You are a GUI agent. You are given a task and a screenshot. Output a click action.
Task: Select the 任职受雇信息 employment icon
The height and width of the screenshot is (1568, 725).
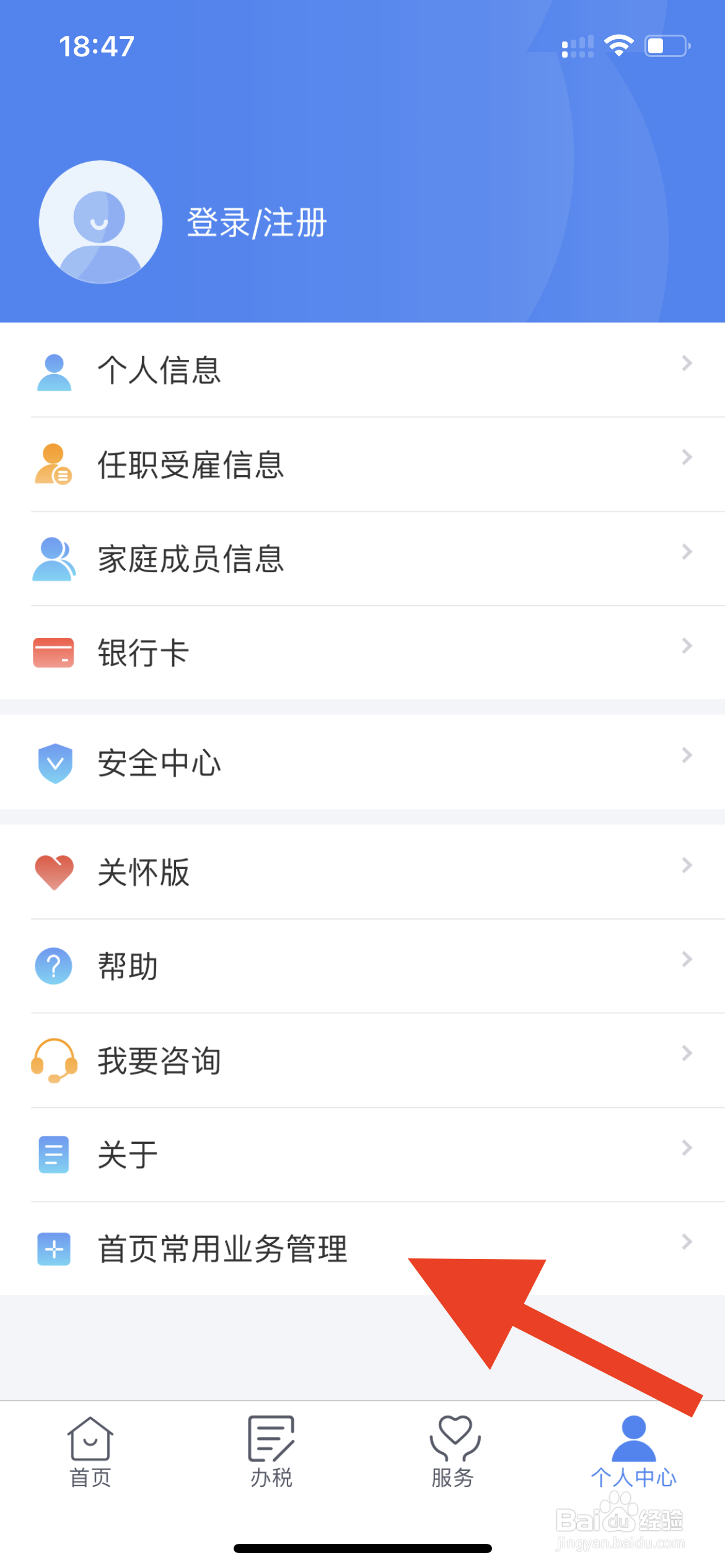pyautogui.click(x=55, y=466)
